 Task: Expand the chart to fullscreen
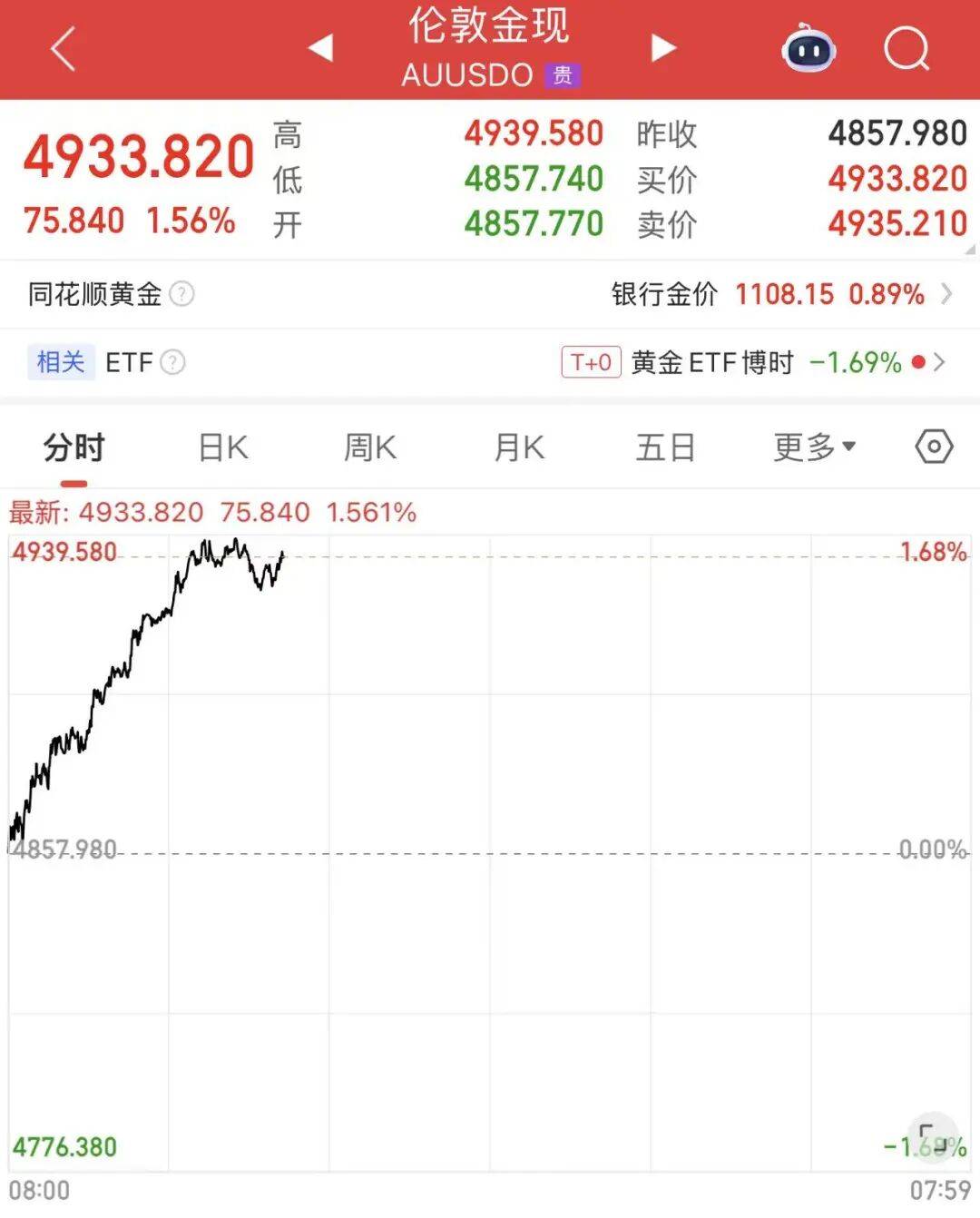(x=932, y=1136)
